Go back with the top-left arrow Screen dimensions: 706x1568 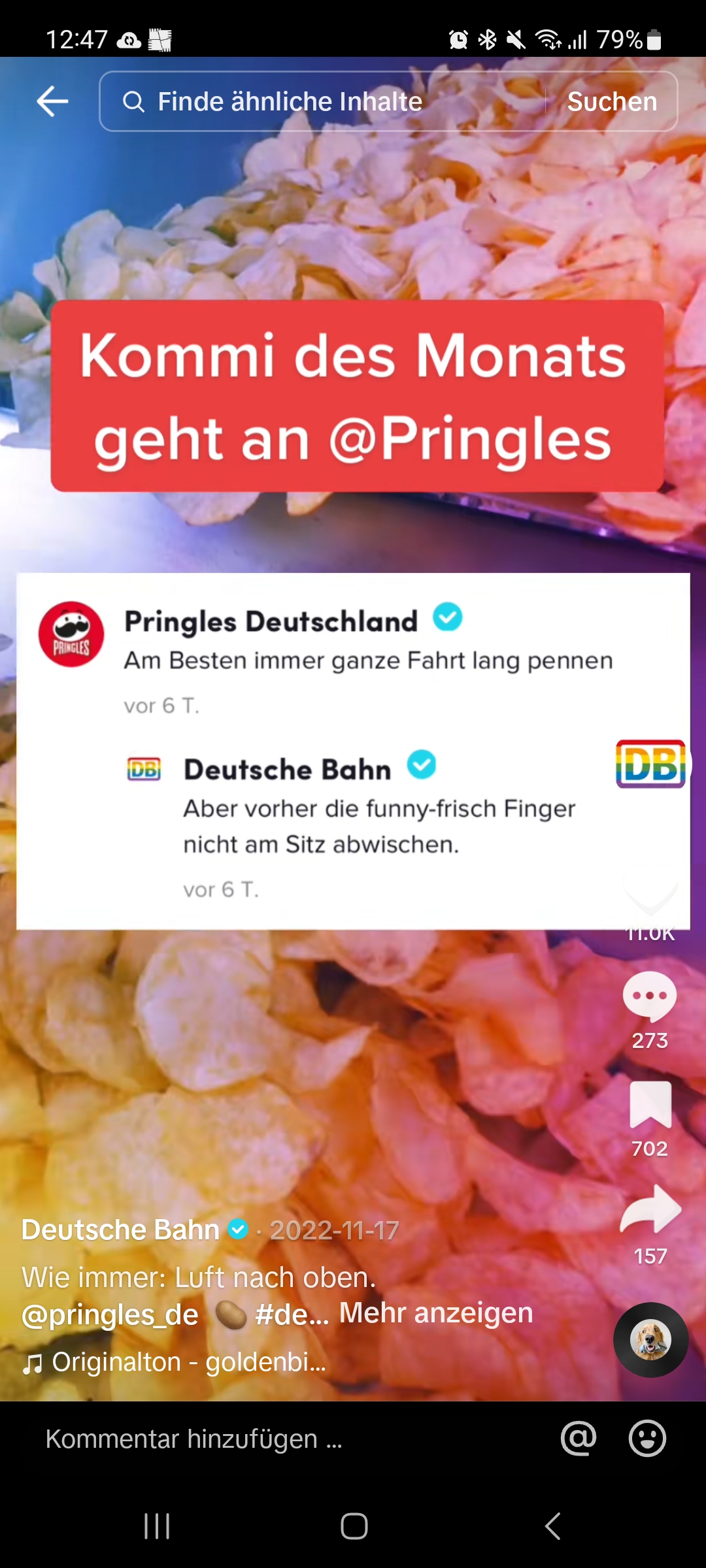tap(52, 101)
